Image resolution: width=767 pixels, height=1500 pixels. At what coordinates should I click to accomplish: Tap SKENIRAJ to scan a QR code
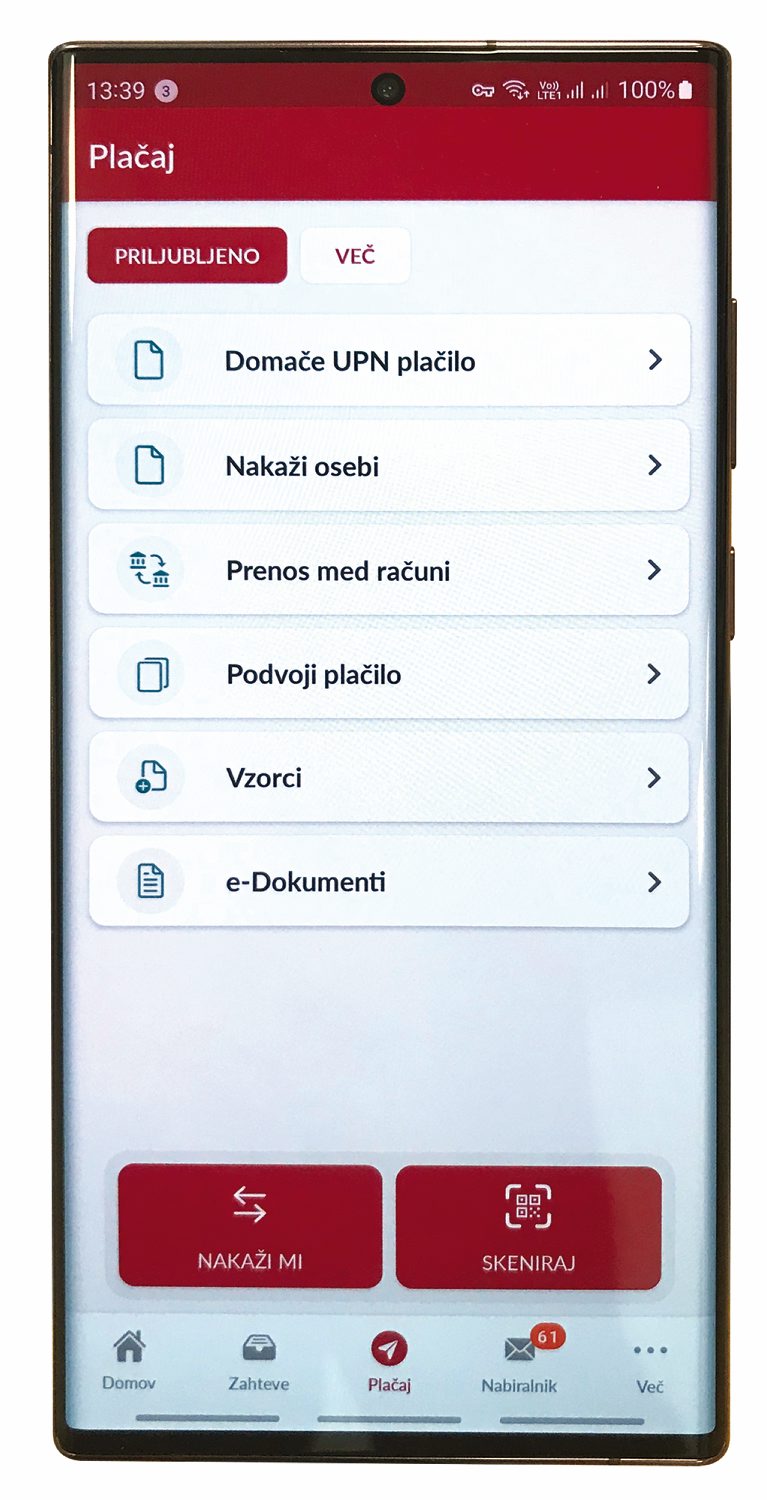(x=529, y=1227)
